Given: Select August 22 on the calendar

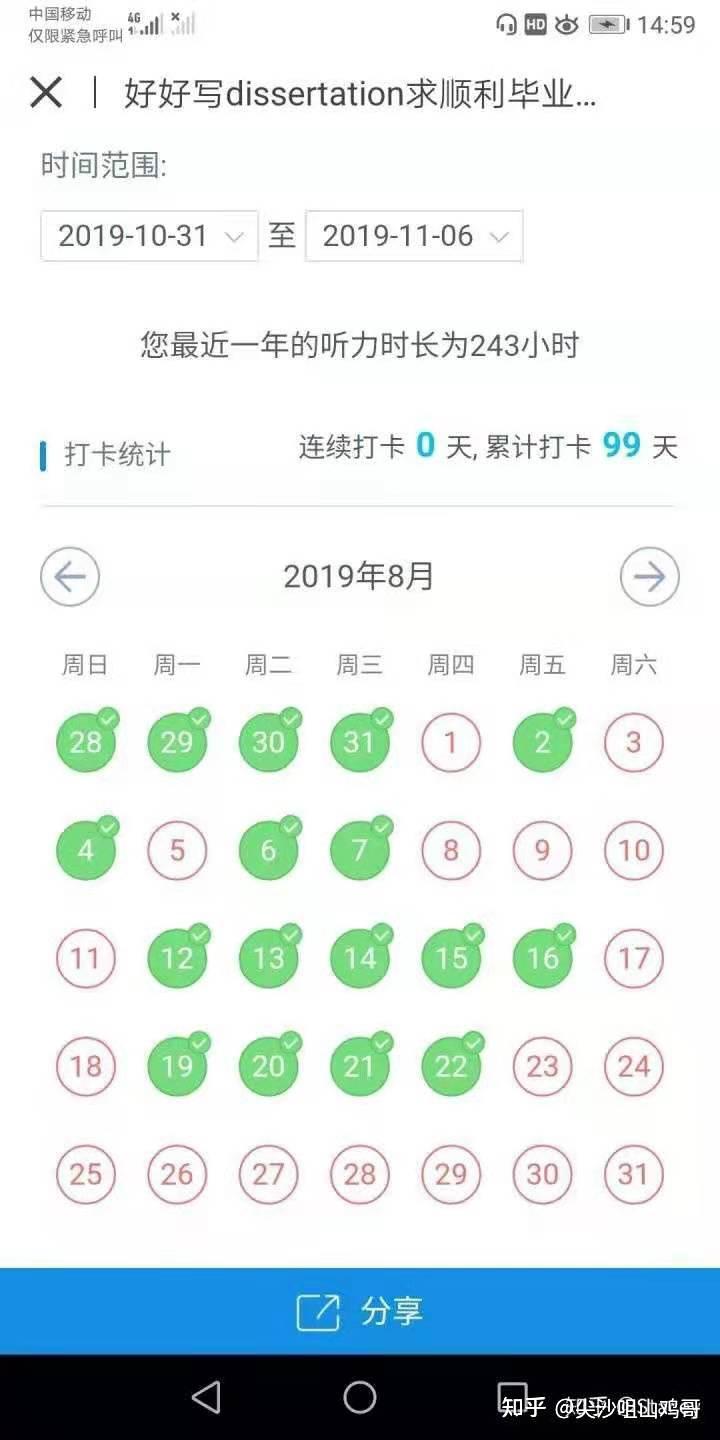Looking at the screenshot, I should click(451, 1066).
